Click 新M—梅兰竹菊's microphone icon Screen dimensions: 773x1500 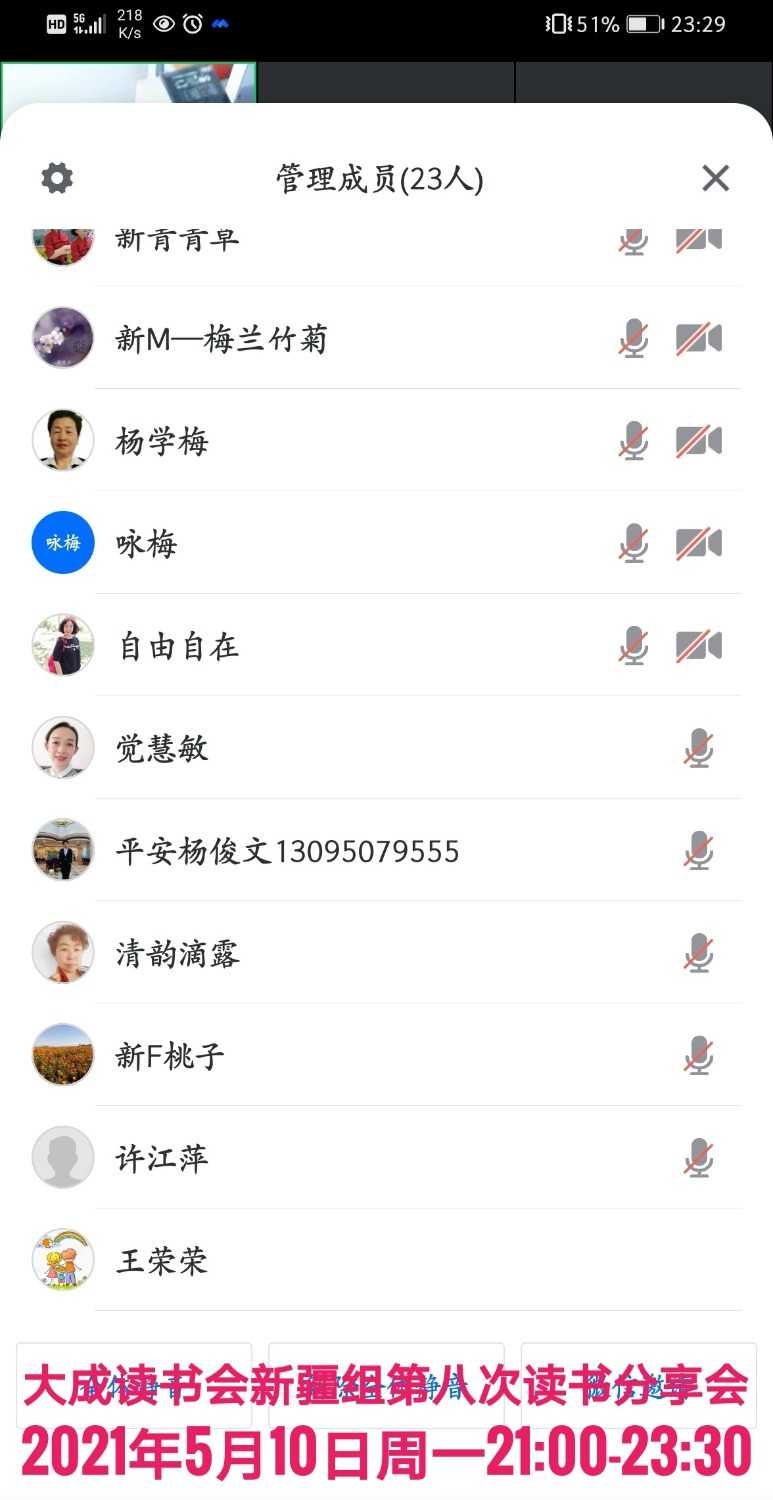click(x=632, y=338)
